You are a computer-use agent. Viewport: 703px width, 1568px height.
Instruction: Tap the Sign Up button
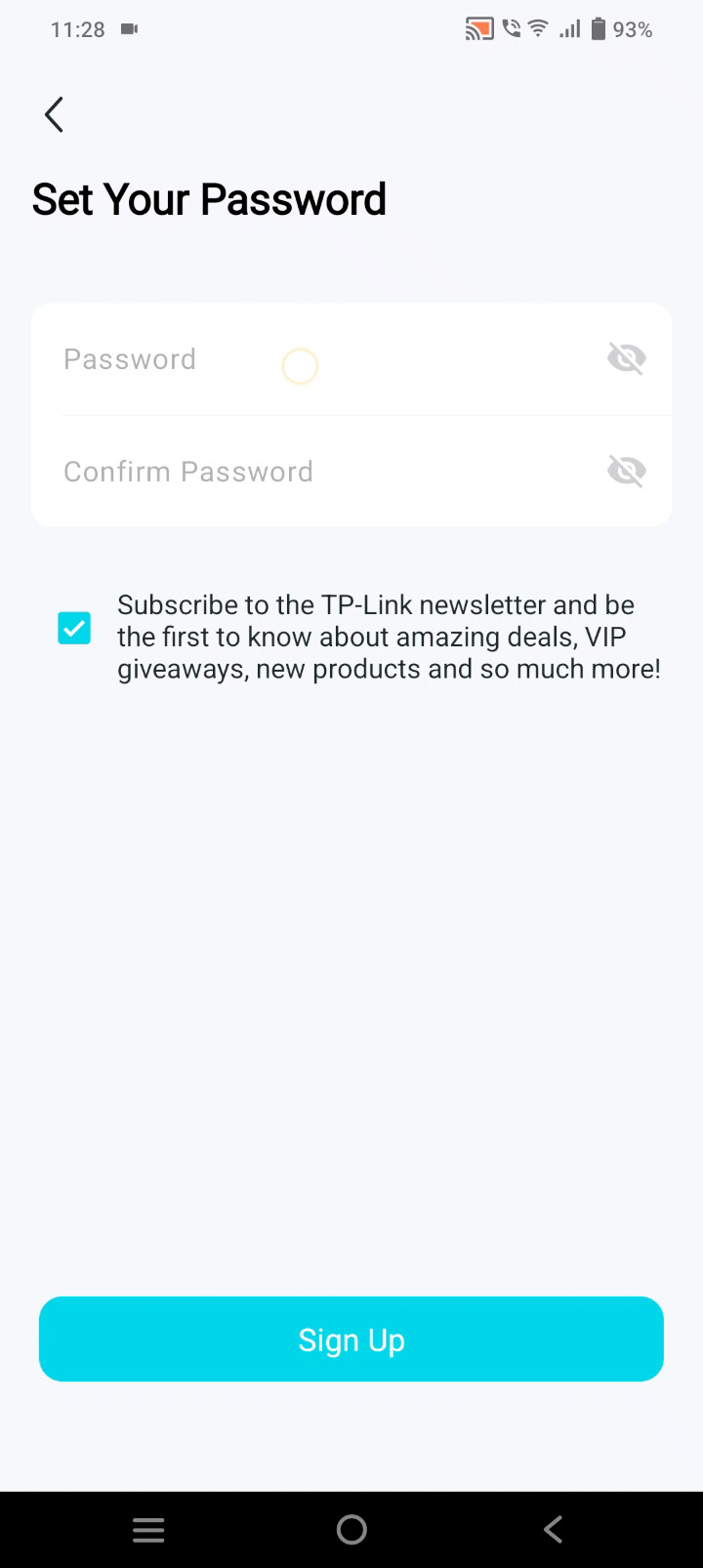[351, 1340]
